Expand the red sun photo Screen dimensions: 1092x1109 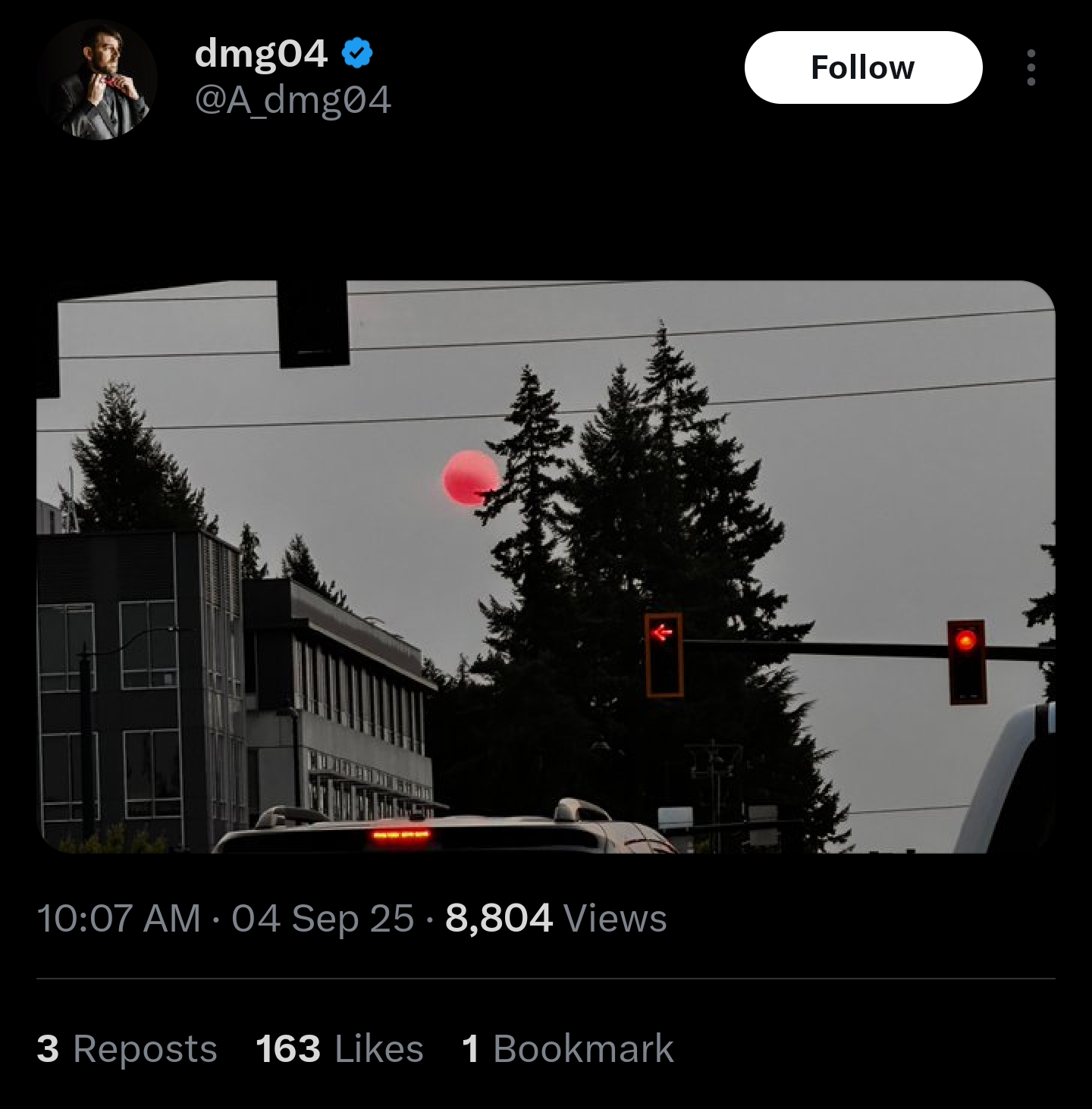point(546,567)
